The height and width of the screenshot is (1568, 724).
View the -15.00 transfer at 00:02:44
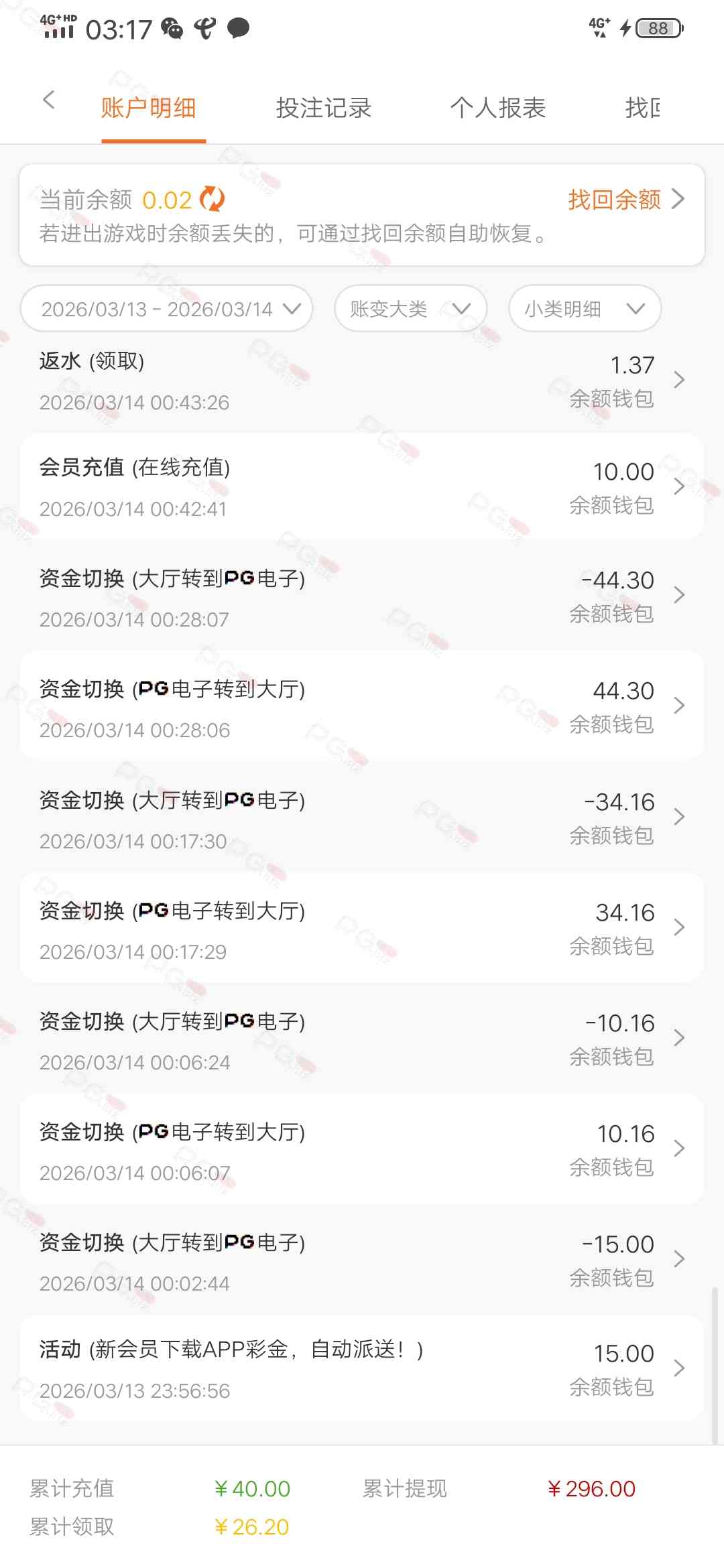click(x=362, y=1260)
